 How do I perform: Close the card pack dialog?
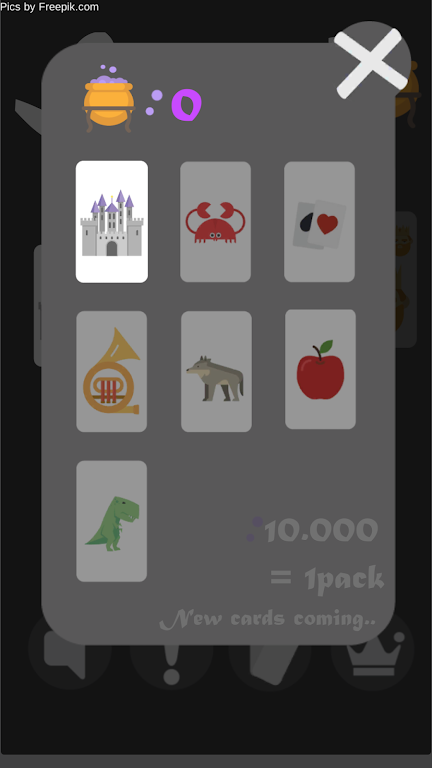372,62
